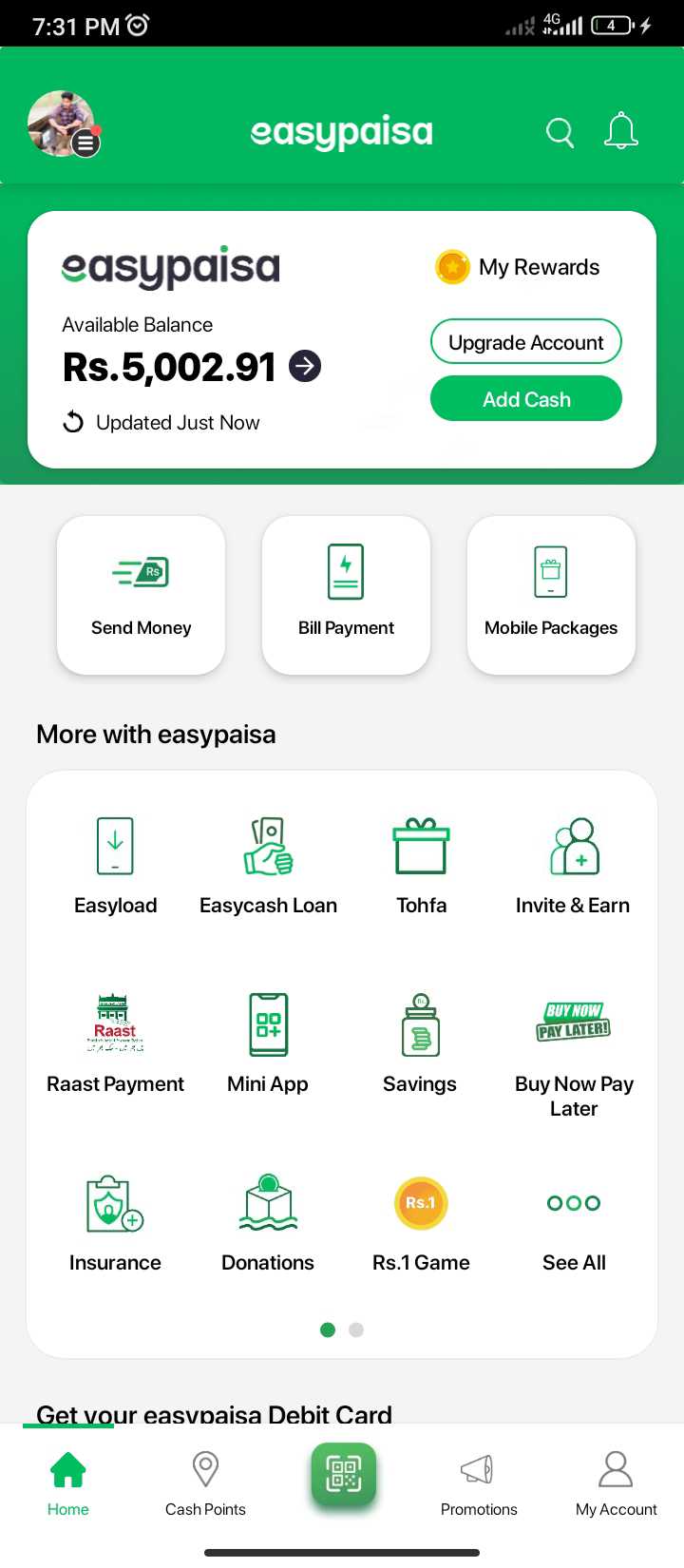Image resolution: width=684 pixels, height=1568 pixels.
Task: Switch to the Cash Points tab
Action: pos(205,1484)
